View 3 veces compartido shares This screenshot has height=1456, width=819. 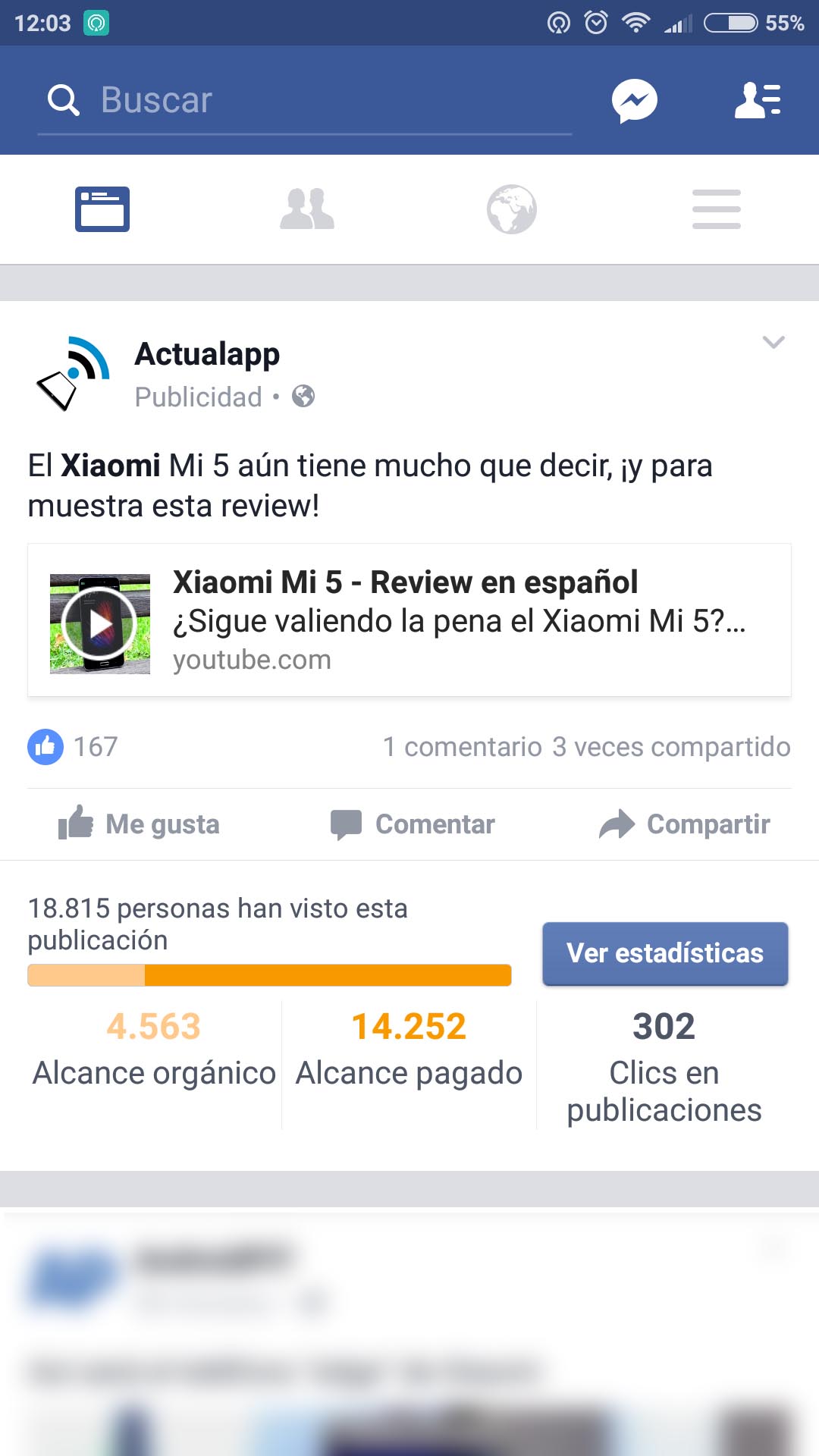671,747
